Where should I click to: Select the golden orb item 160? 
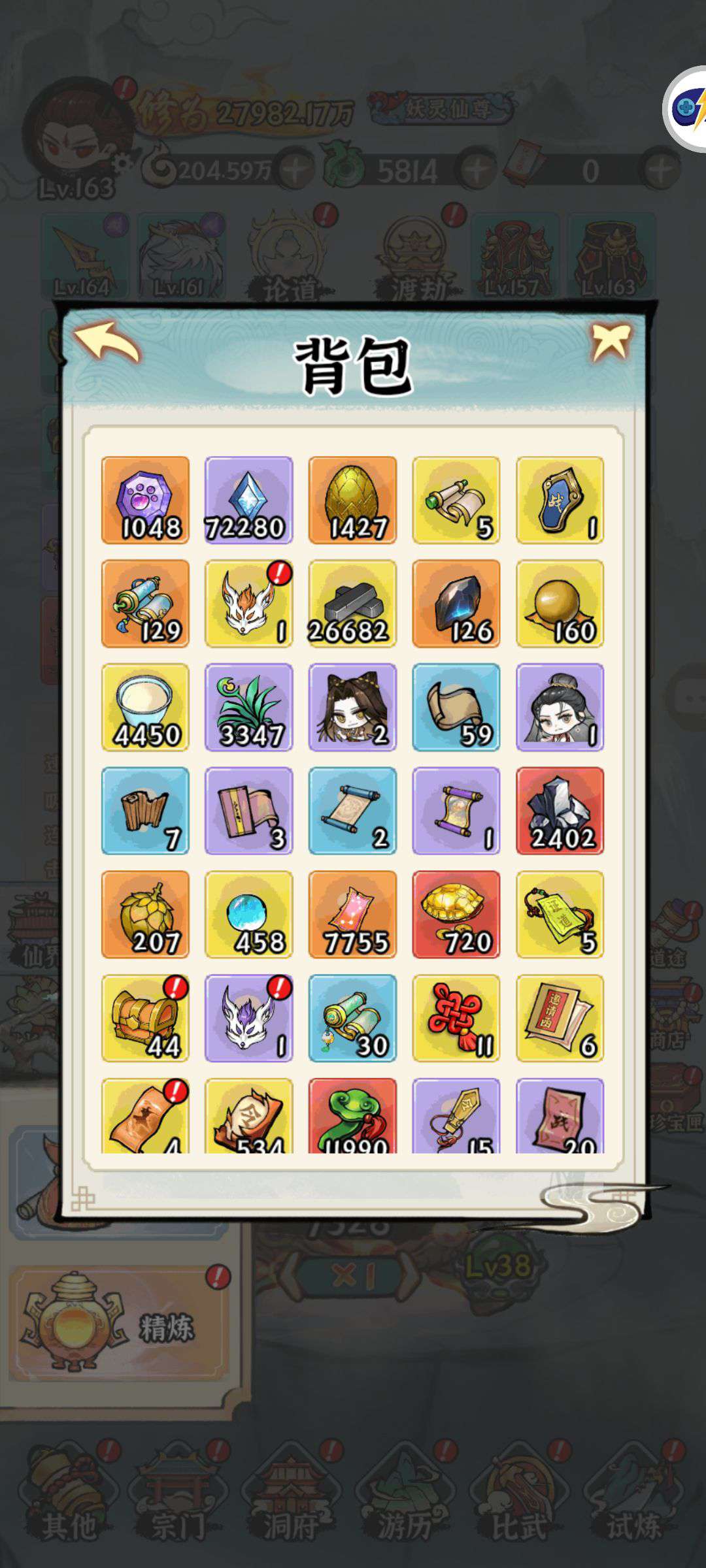560,604
